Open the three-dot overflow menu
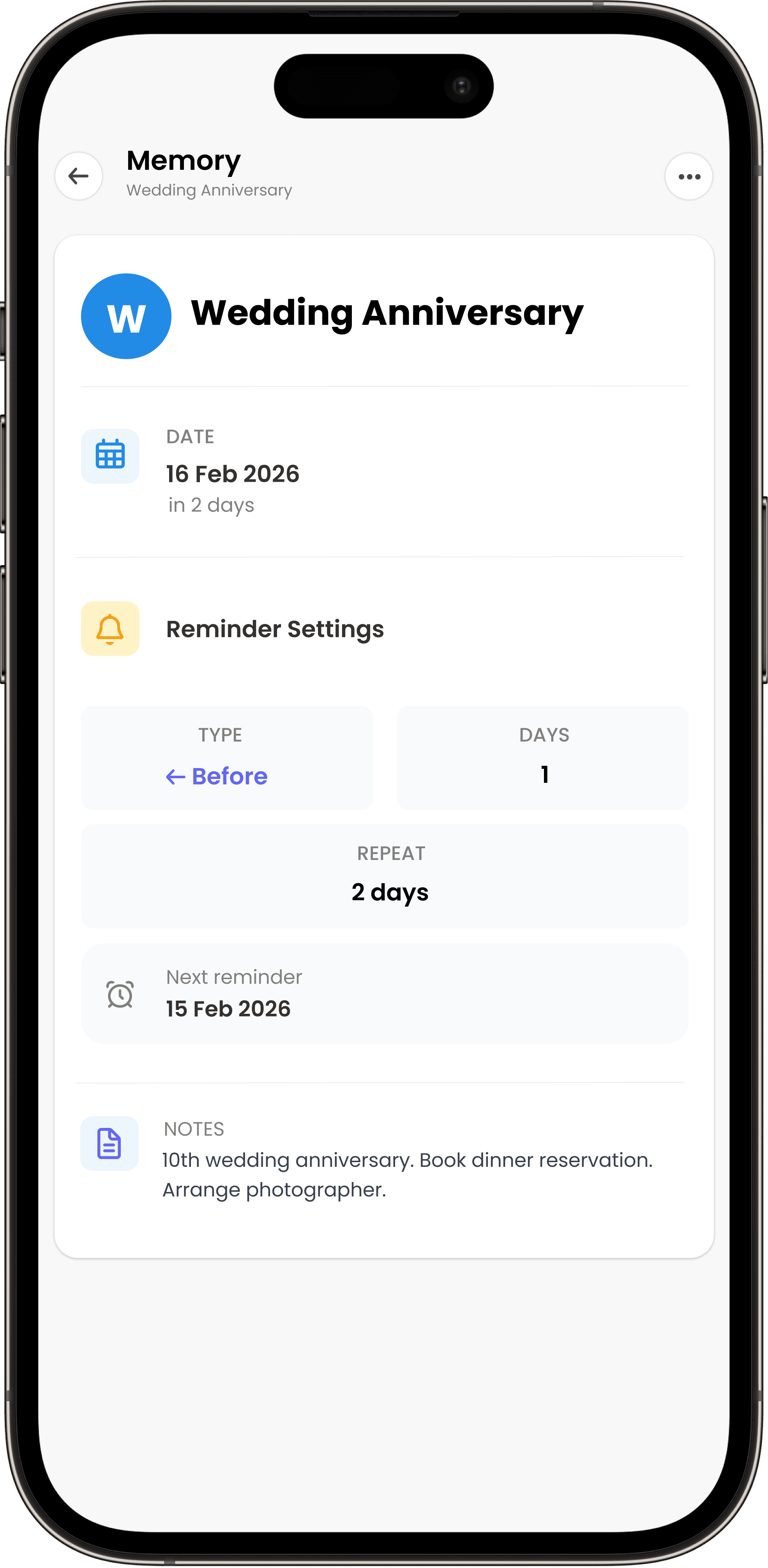768x1568 pixels. (689, 176)
